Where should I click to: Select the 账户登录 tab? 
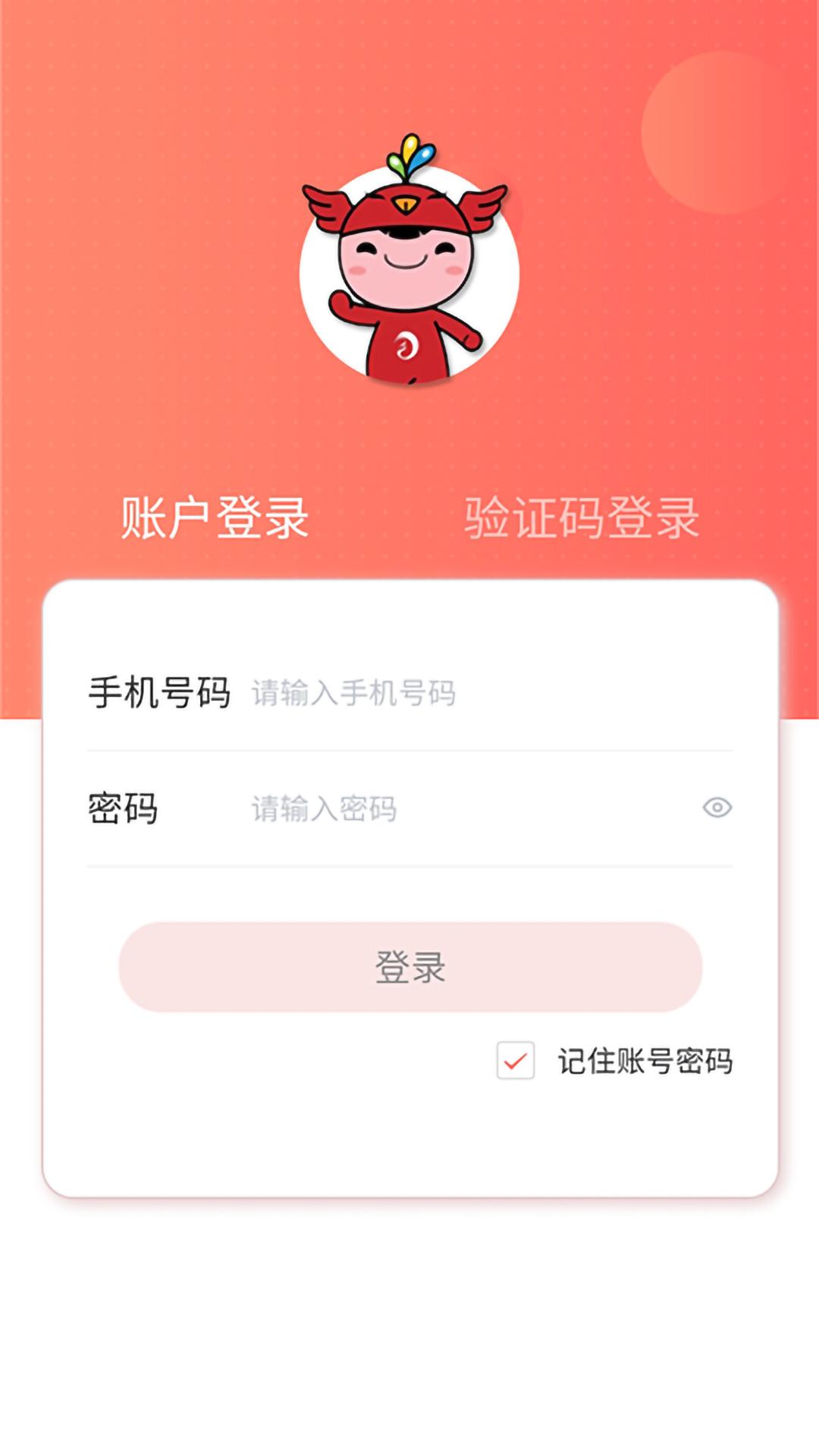pos(215,517)
